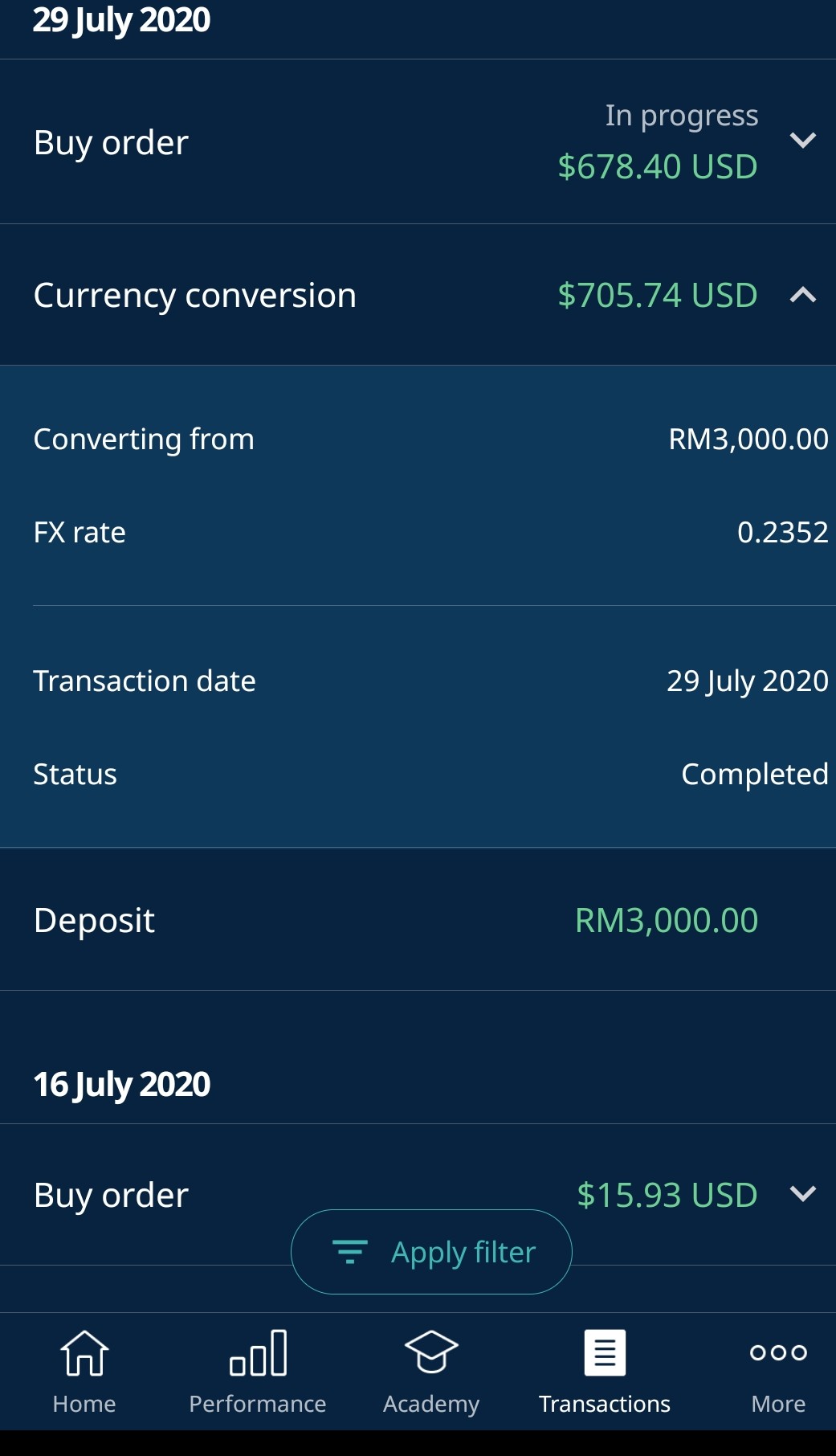Switch to the Performance tab
The width and height of the screenshot is (836, 1456).
(258, 1372)
